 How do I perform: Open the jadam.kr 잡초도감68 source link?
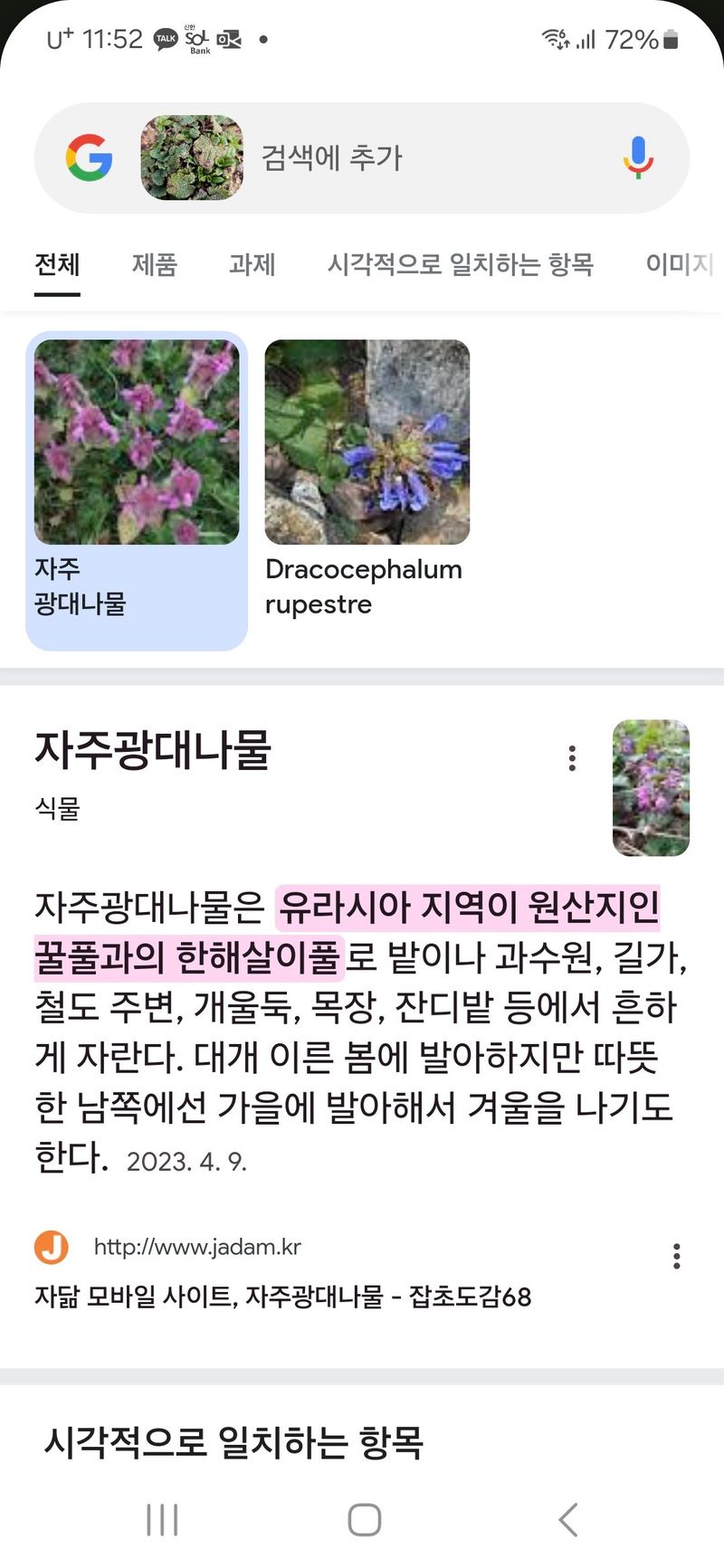click(x=282, y=1296)
